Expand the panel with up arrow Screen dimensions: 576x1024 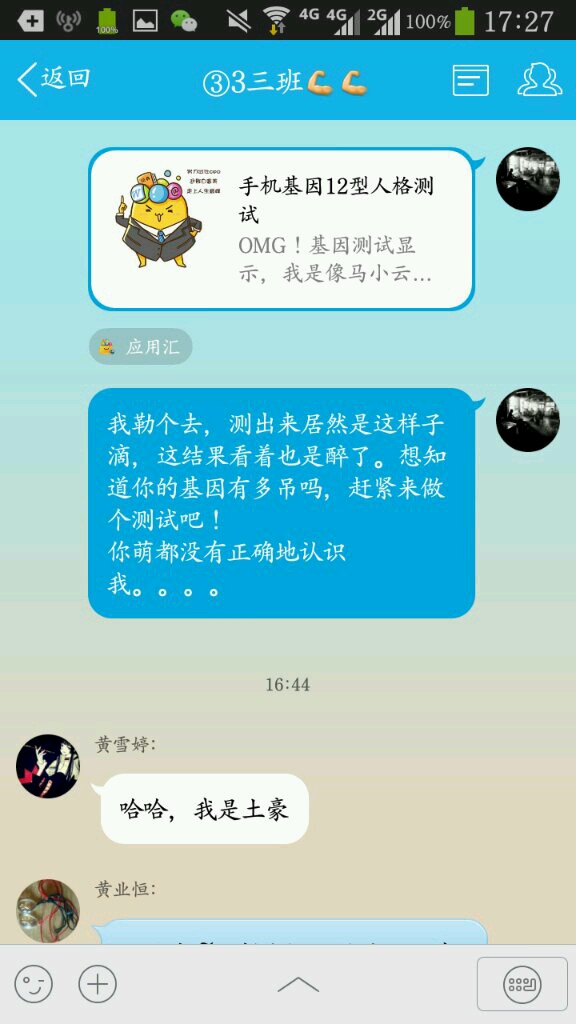[298, 984]
